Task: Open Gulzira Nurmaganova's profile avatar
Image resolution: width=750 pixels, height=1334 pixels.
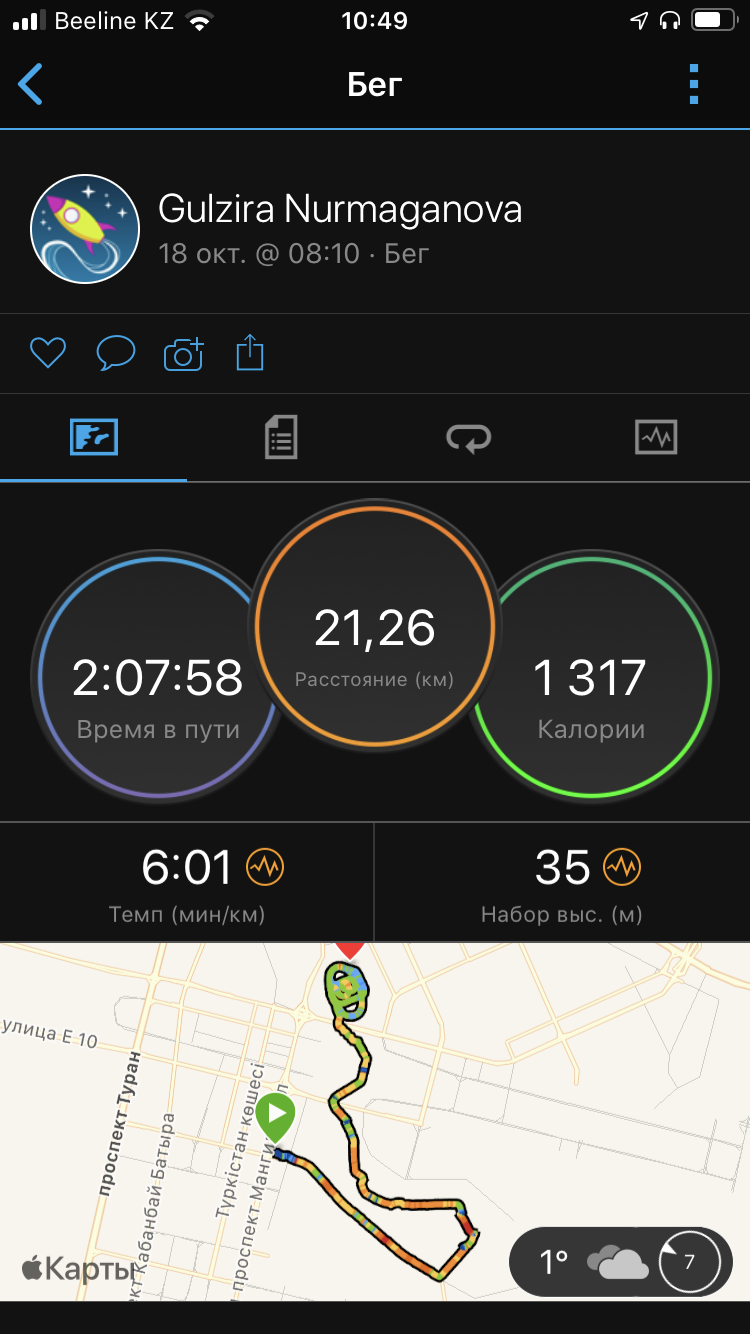Action: [x=85, y=229]
